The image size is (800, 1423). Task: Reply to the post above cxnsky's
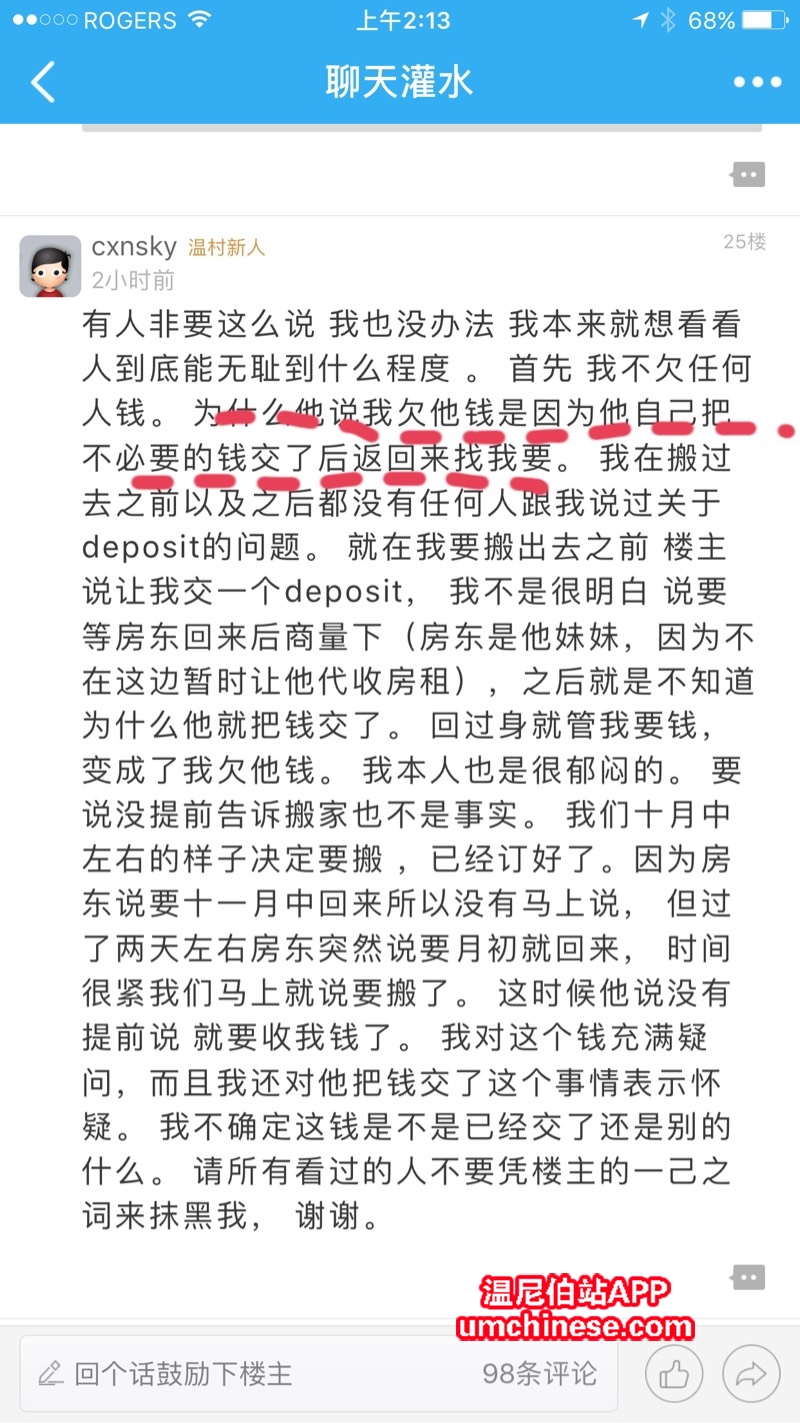click(748, 174)
